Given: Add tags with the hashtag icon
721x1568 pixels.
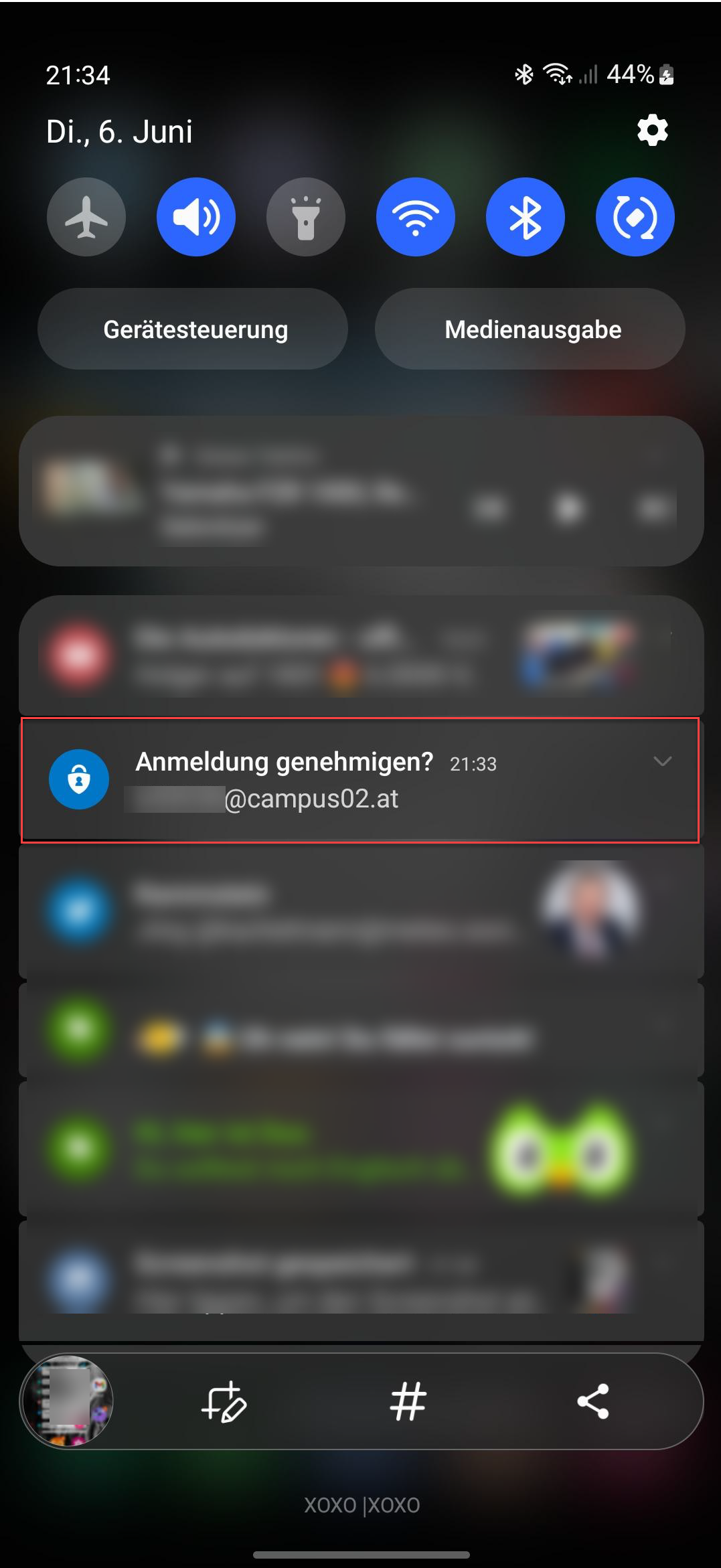Looking at the screenshot, I should (408, 1401).
